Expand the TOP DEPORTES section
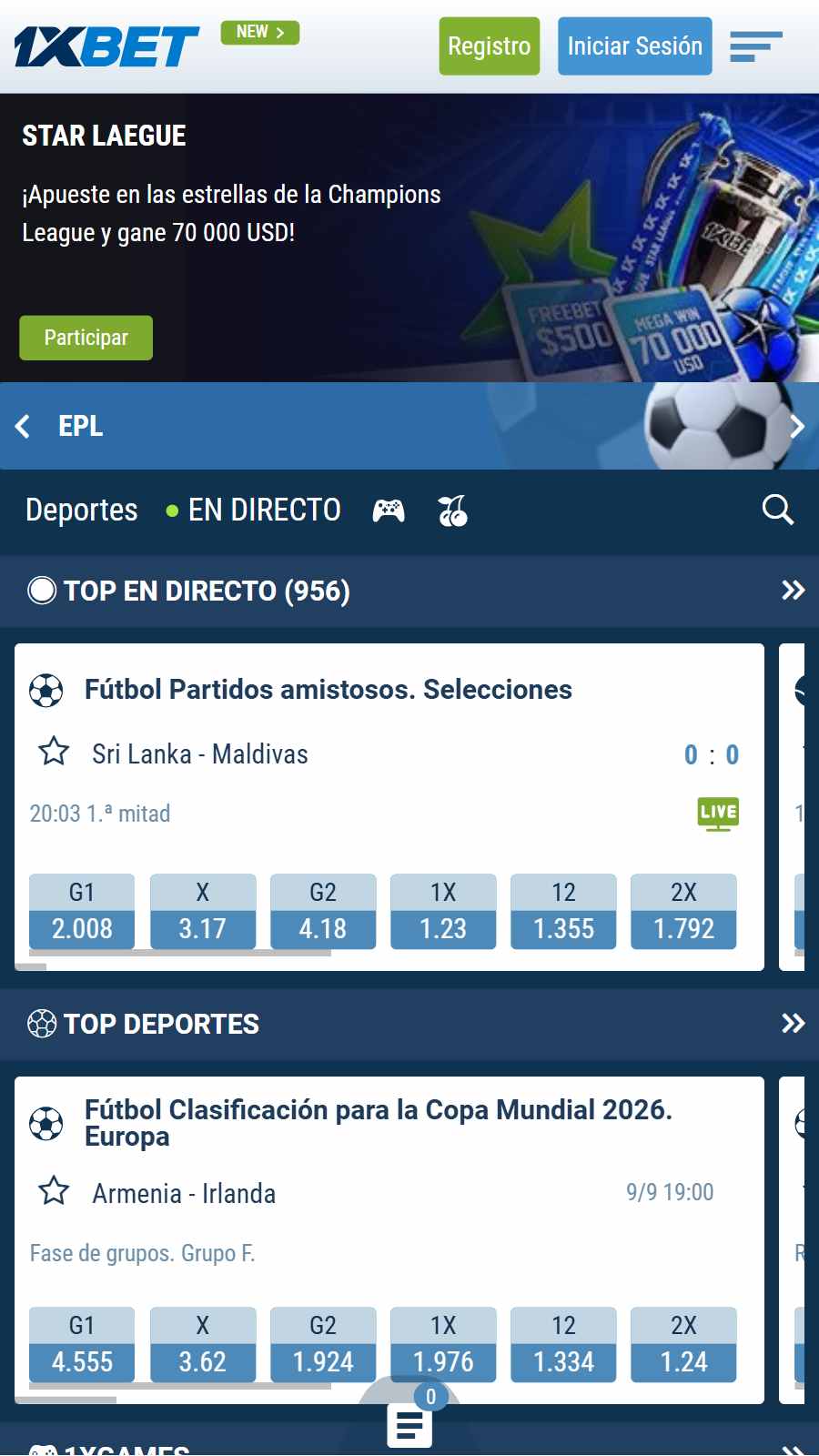819x1456 pixels. tap(794, 1024)
